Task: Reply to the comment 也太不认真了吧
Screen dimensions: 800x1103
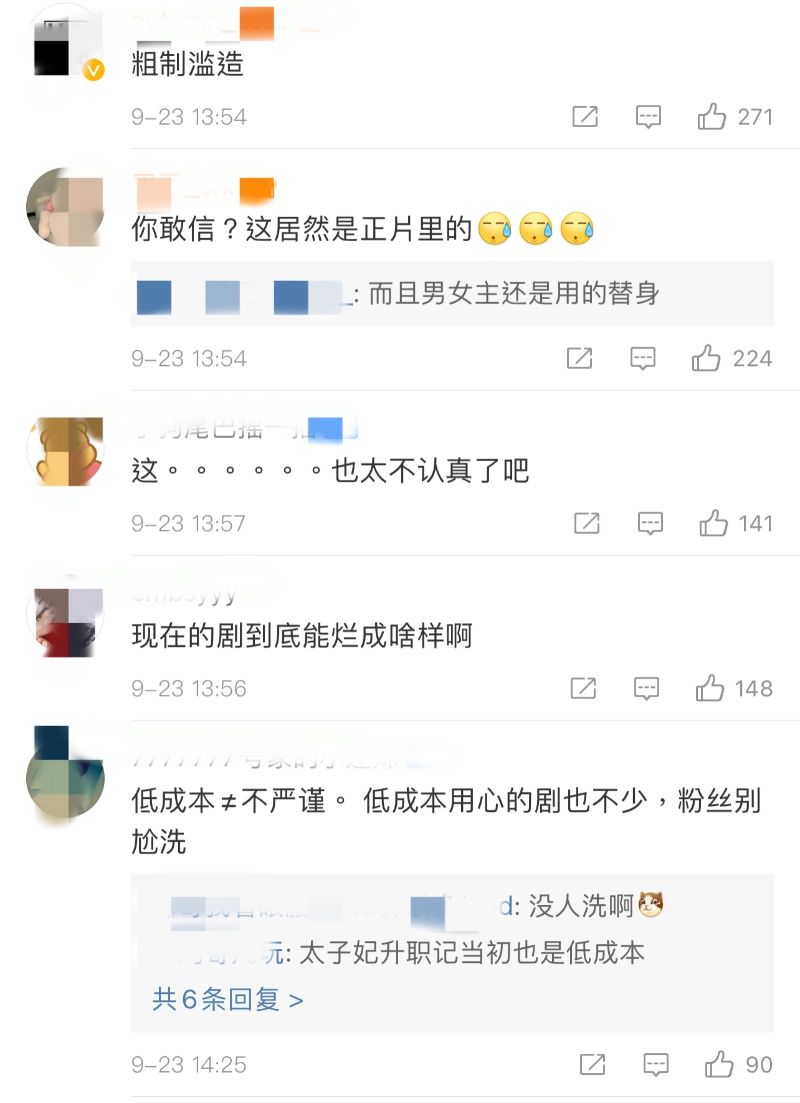Action: tap(651, 523)
